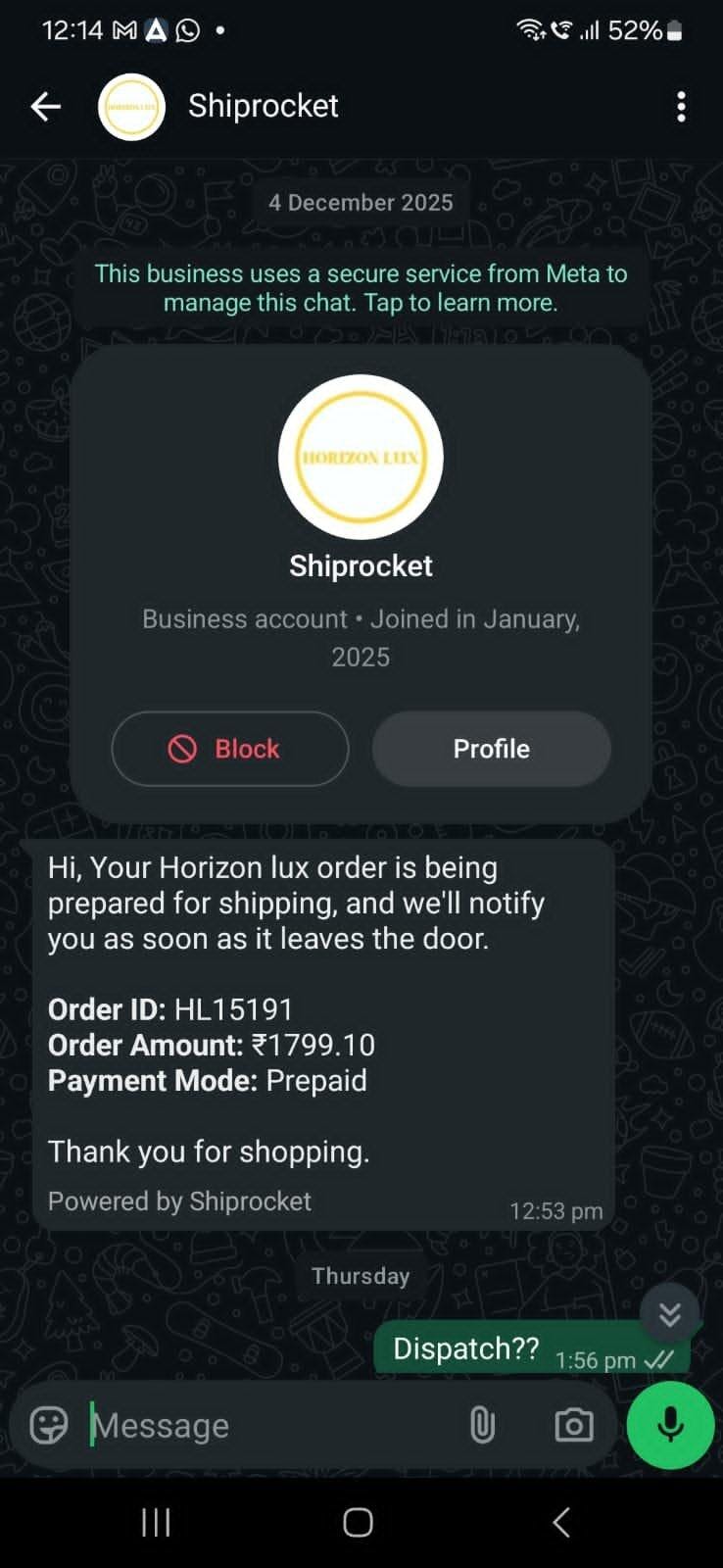This screenshot has width=723, height=1568.
Task: Tap the Meta secure service notice
Action: pyautogui.click(x=361, y=288)
